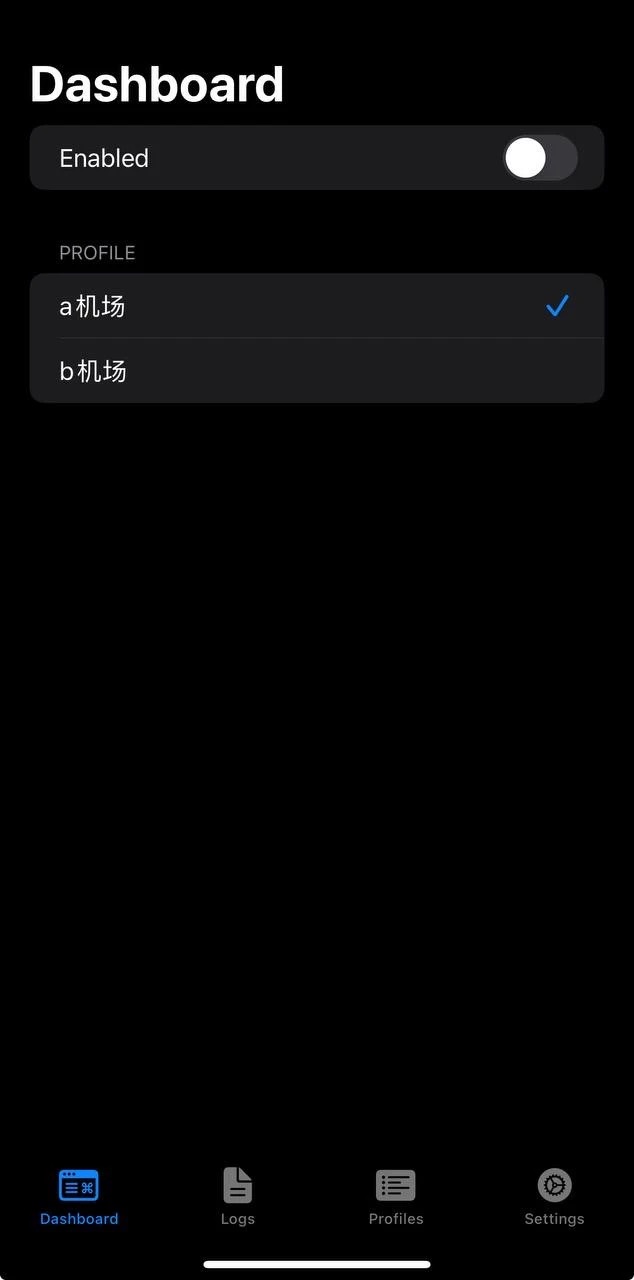
Task: Go to the Profiles tab
Action: click(396, 1196)
